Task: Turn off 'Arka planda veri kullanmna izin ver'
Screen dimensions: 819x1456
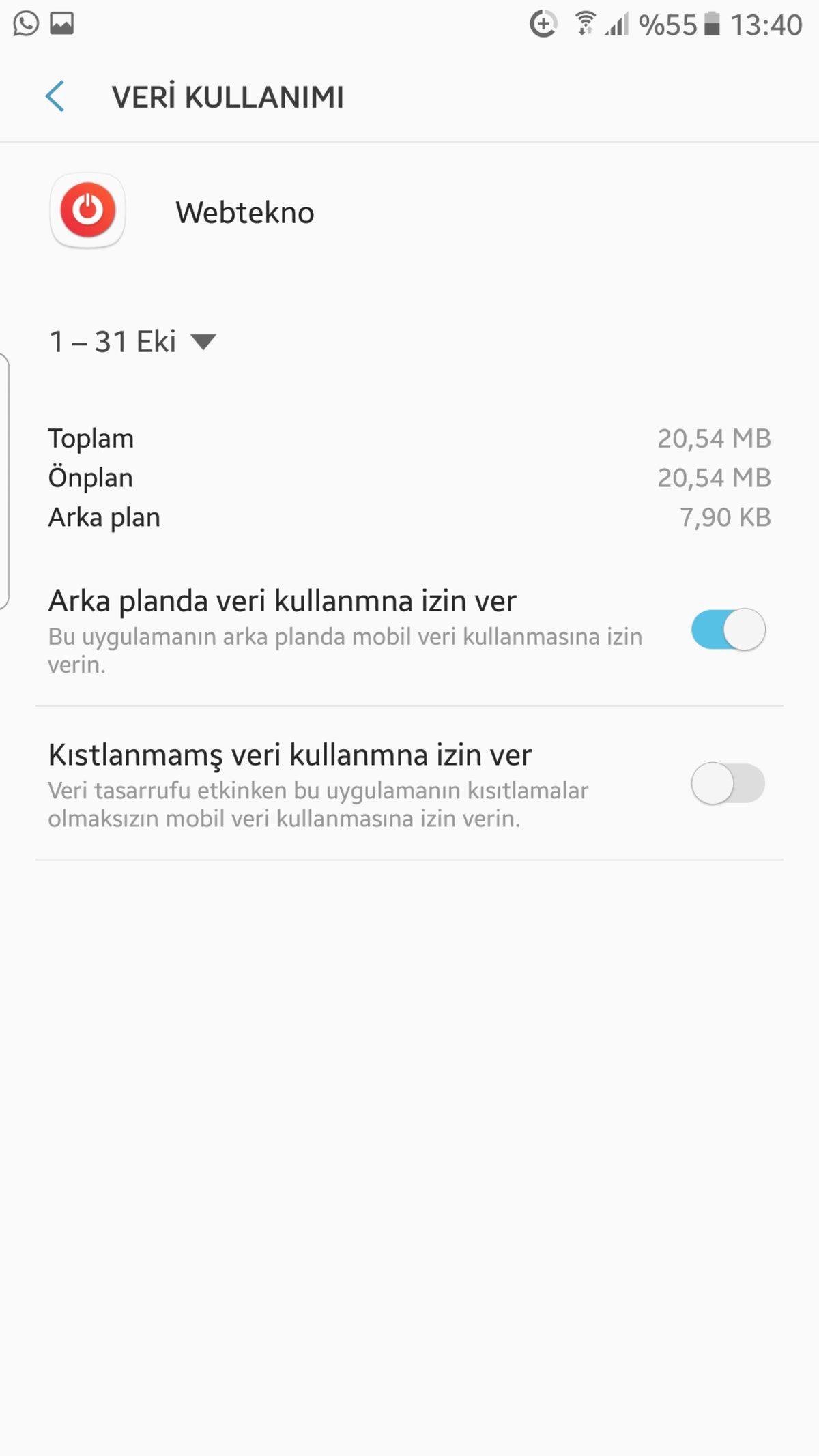Action: point(728,629)
